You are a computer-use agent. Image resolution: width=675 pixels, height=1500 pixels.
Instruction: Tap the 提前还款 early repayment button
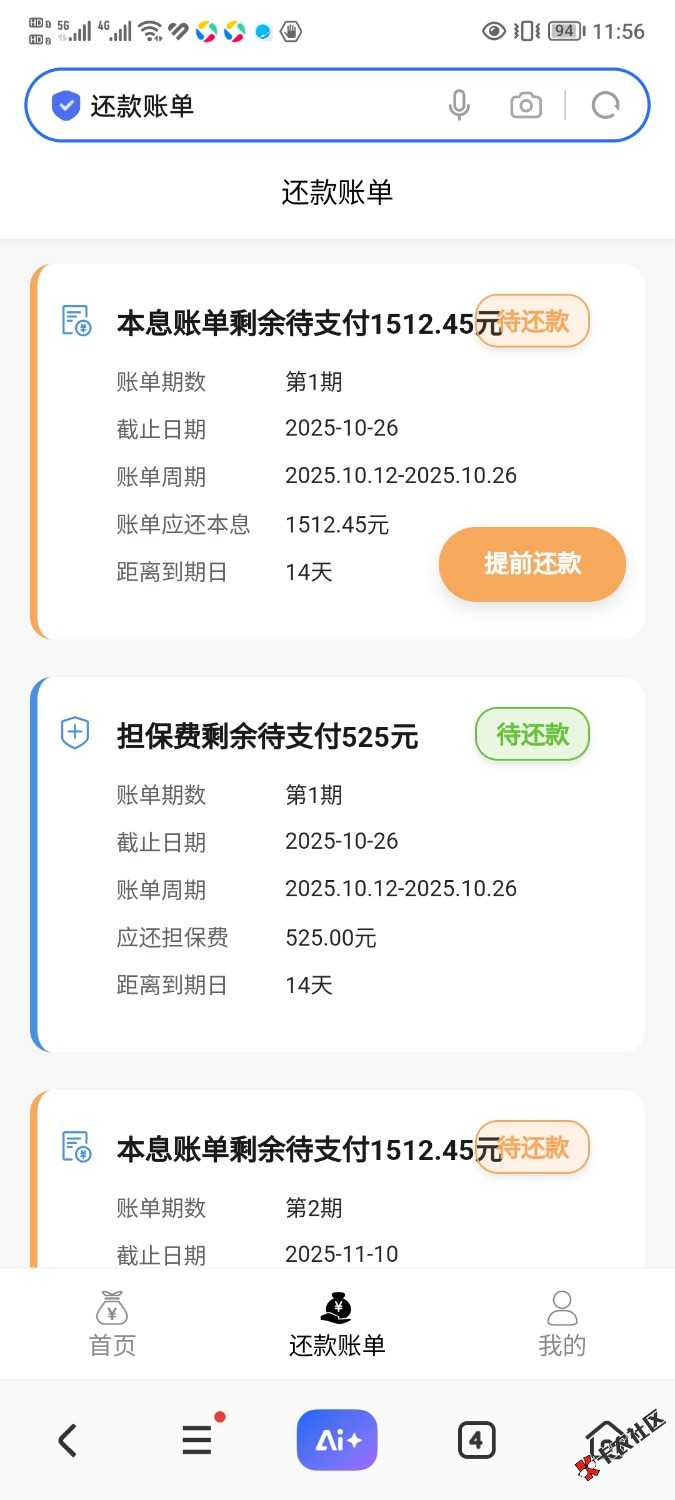pos(532,564)
